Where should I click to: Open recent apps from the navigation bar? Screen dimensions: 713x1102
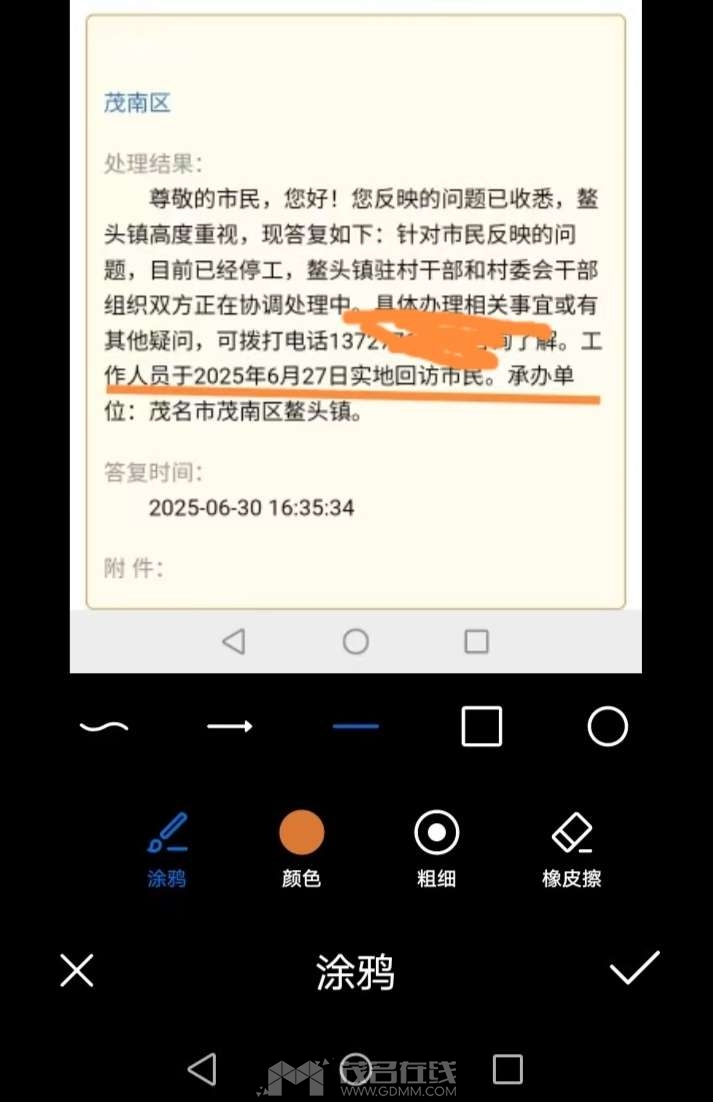tap(508, 1069)
